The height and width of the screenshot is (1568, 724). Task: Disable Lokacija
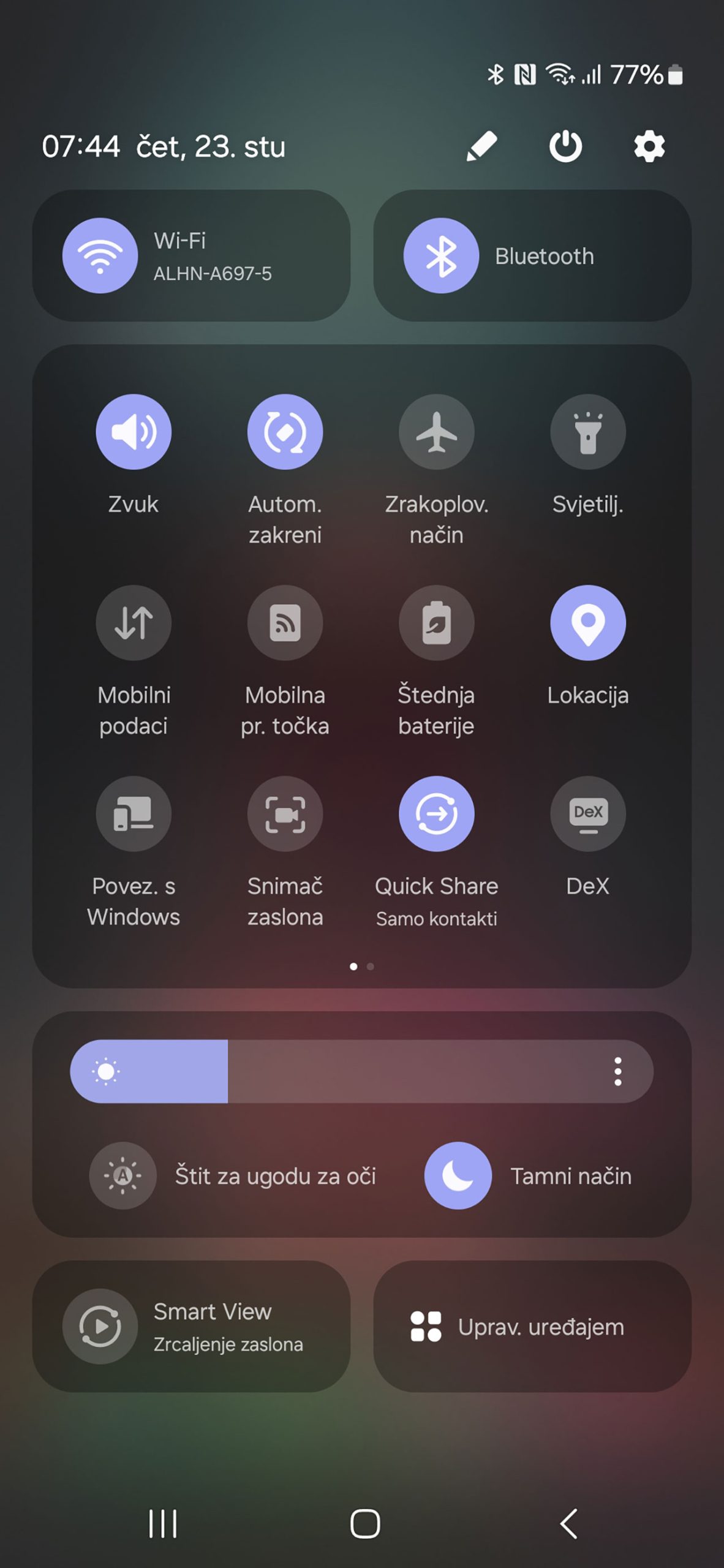tap(588, 623)
